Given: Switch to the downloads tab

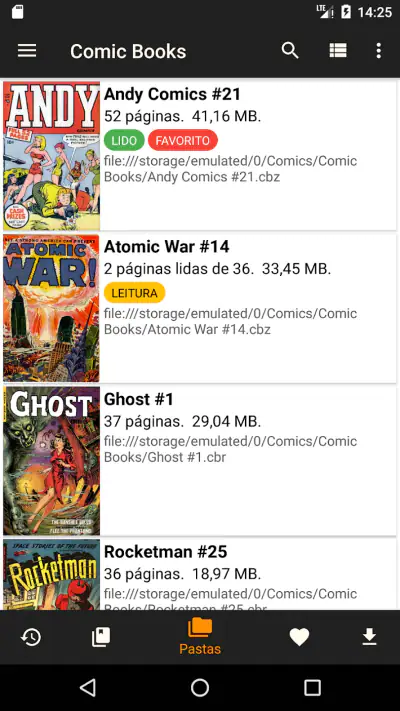Looking at the screenshot, I should pyautogui.click(x=370, y=638).
